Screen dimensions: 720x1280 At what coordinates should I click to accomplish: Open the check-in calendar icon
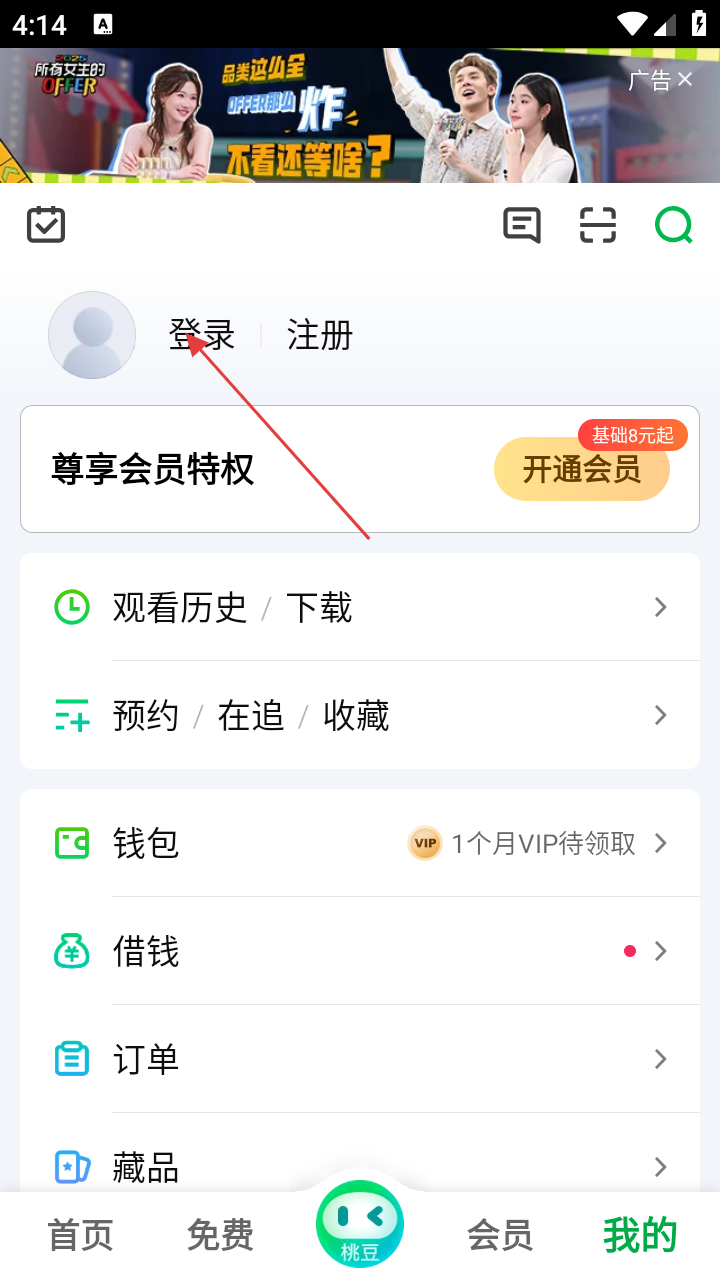pyautogui.click(x=46, y=225)
